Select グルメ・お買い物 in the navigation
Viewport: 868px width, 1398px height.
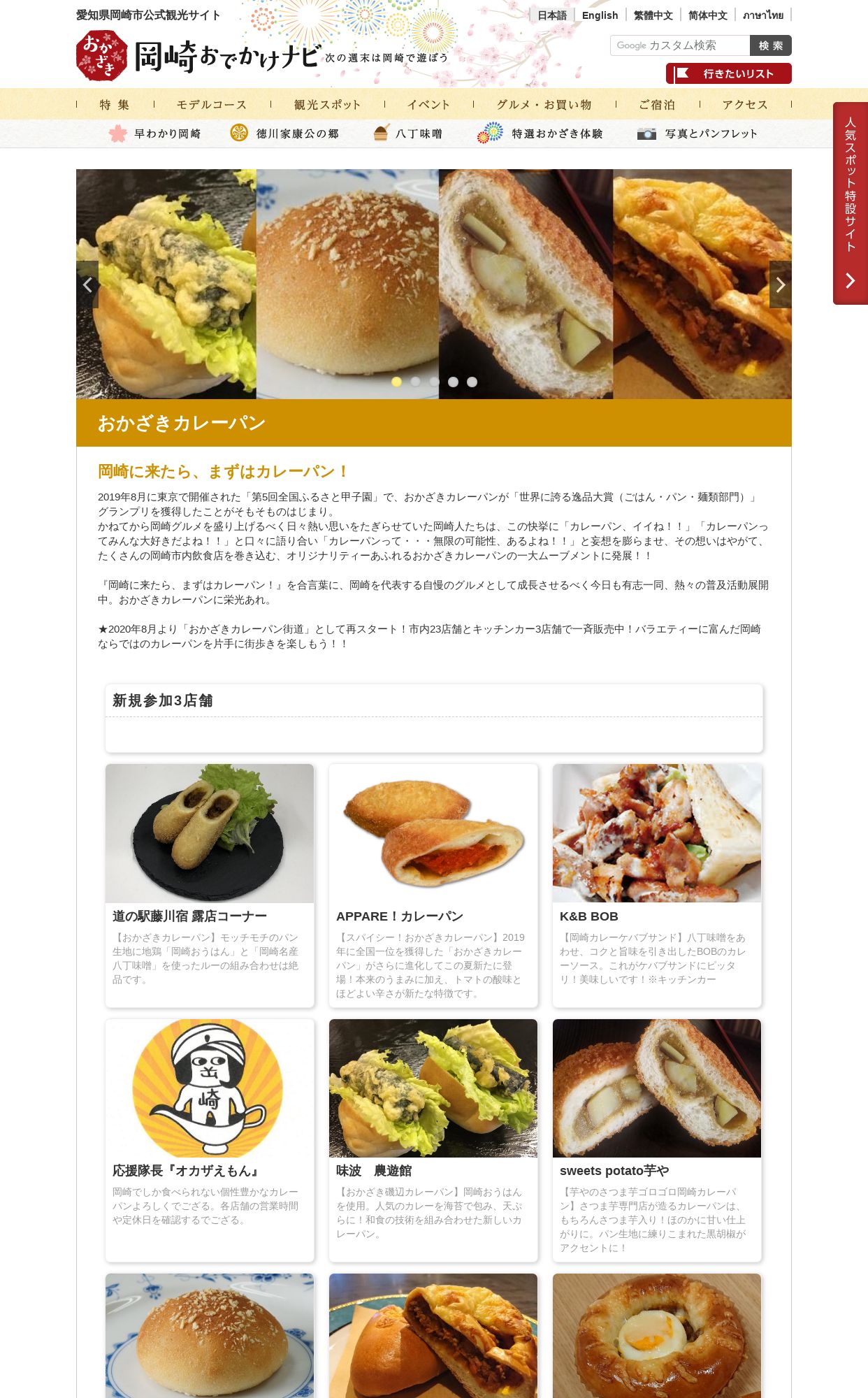point(544,104)
